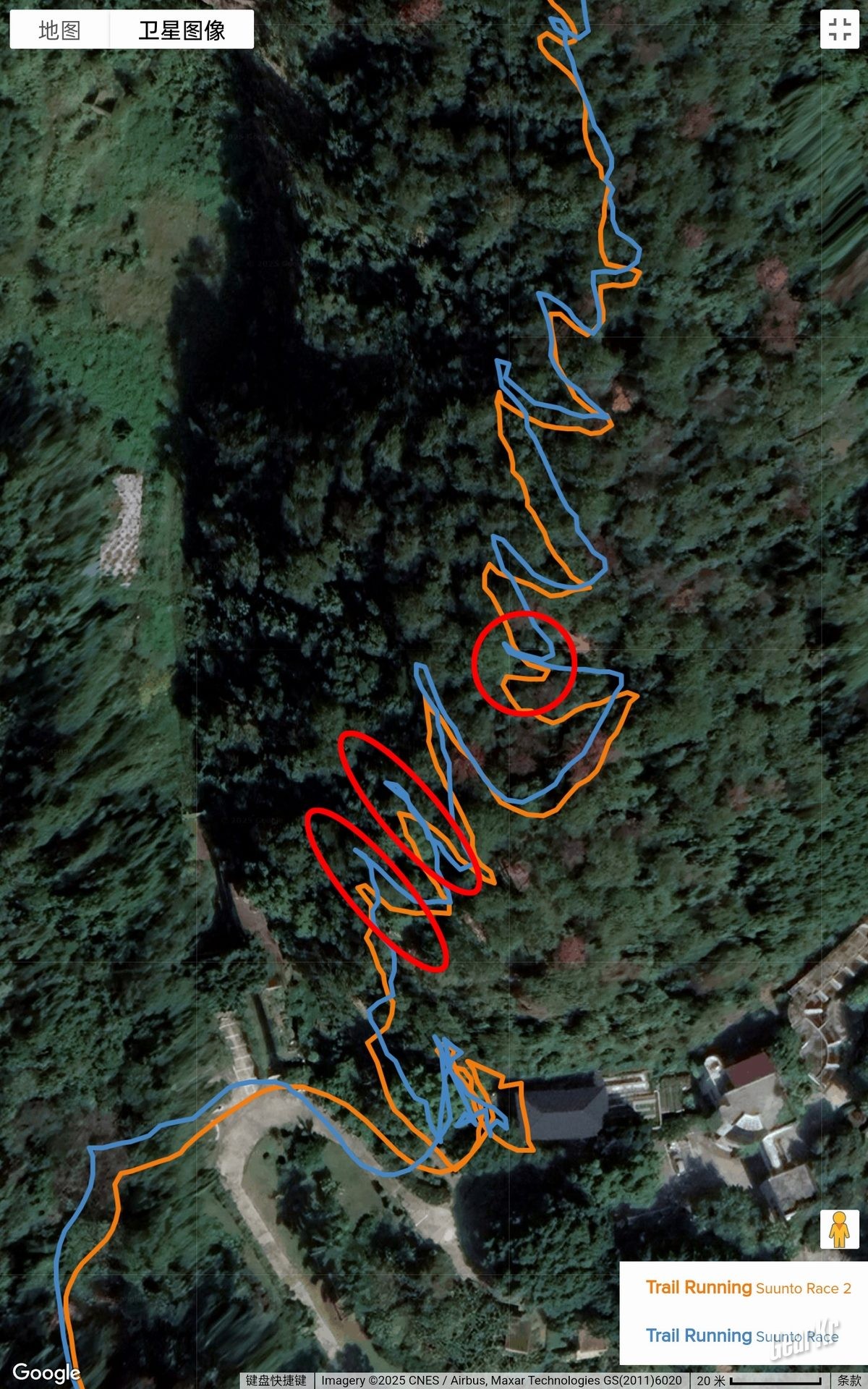
Task: Exit fullscreen map mode
Action: pyautogui.click(x=839, y=30)
